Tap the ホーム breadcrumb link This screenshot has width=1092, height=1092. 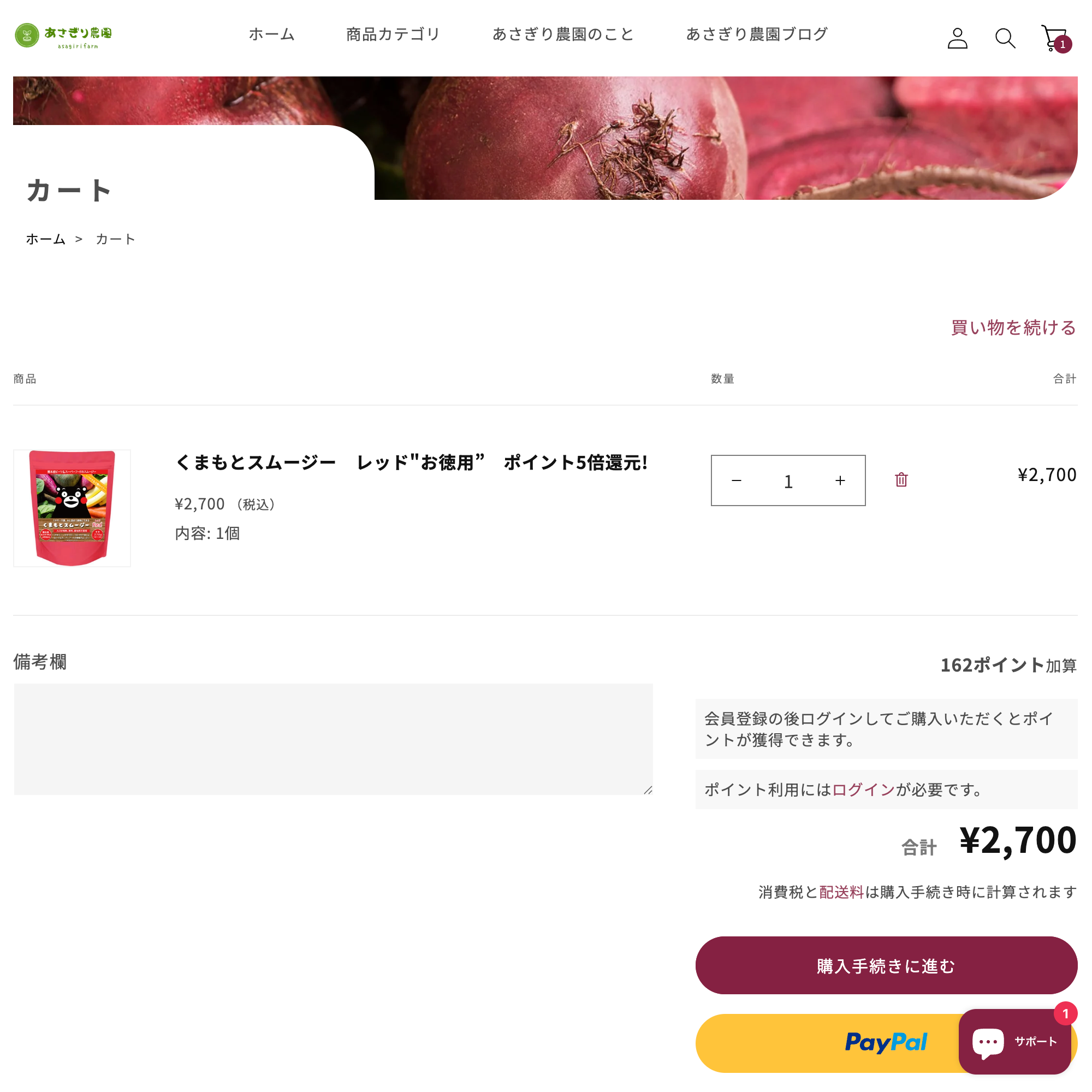[46, 239]
